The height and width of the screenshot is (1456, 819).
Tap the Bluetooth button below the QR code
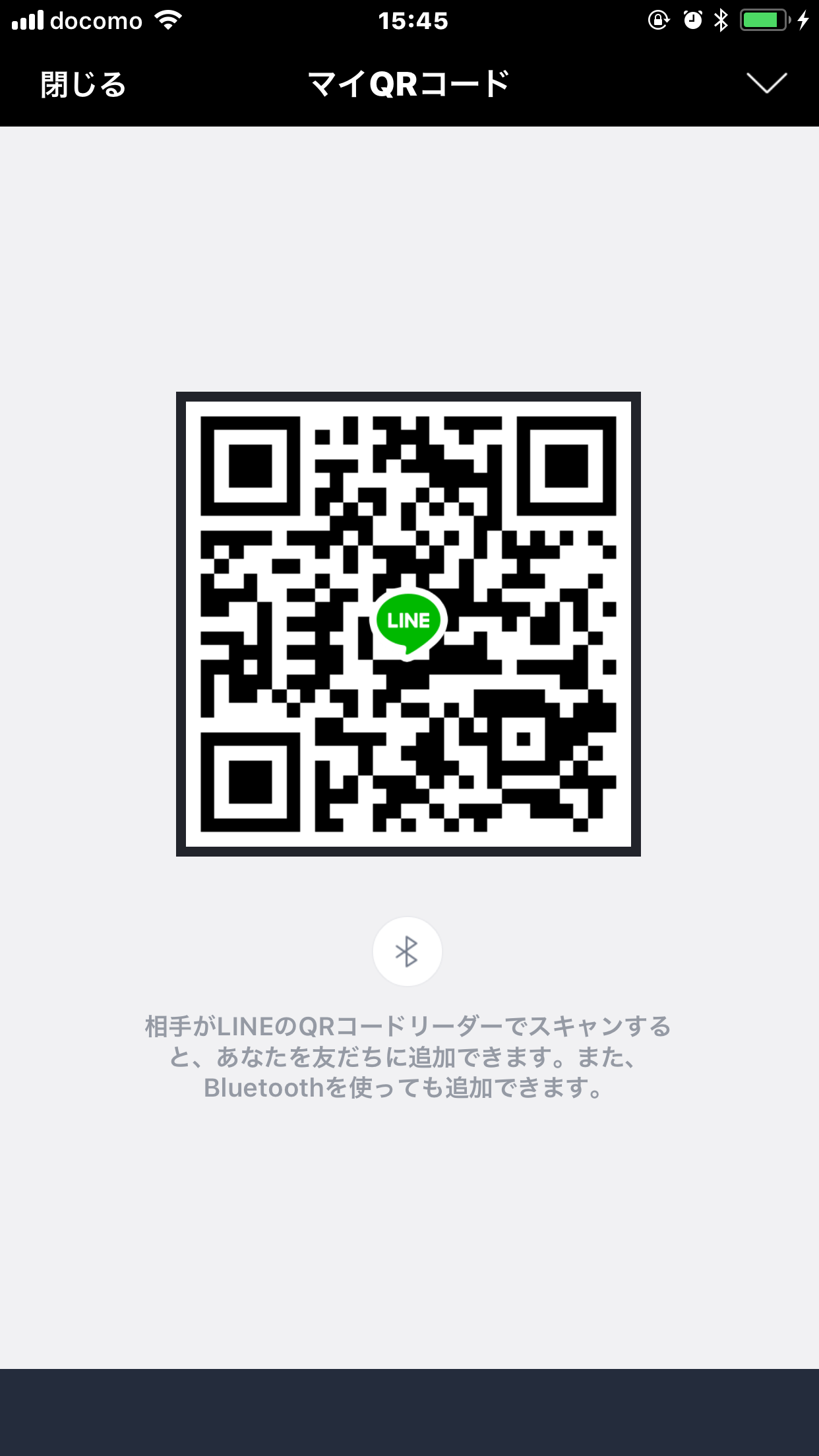coord(407,952)
